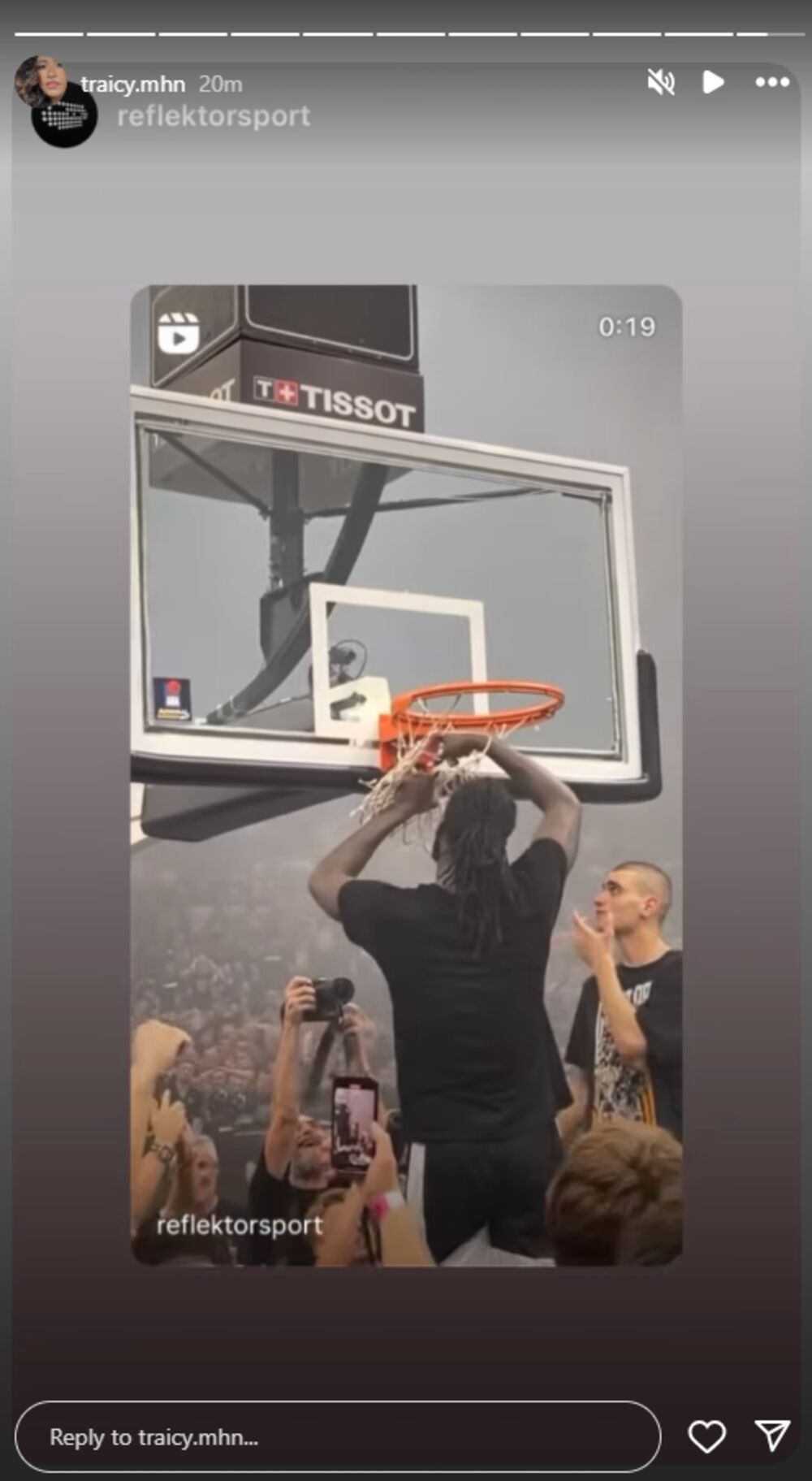Open reflektorsport's account from the header
The height and width of the screenshot is (1481, 812).
[214, 116]
